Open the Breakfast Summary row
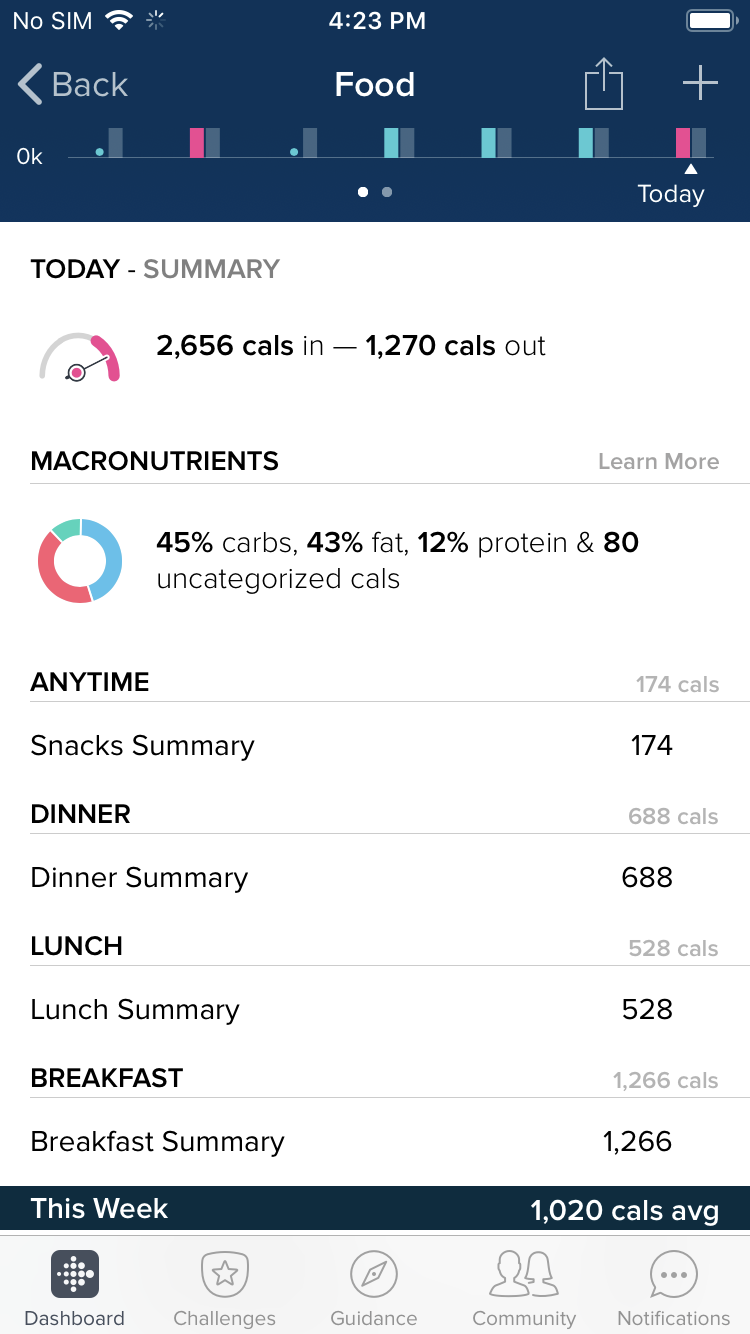This screenshot has height=1334, width=750. click(x=375, y=1141)
